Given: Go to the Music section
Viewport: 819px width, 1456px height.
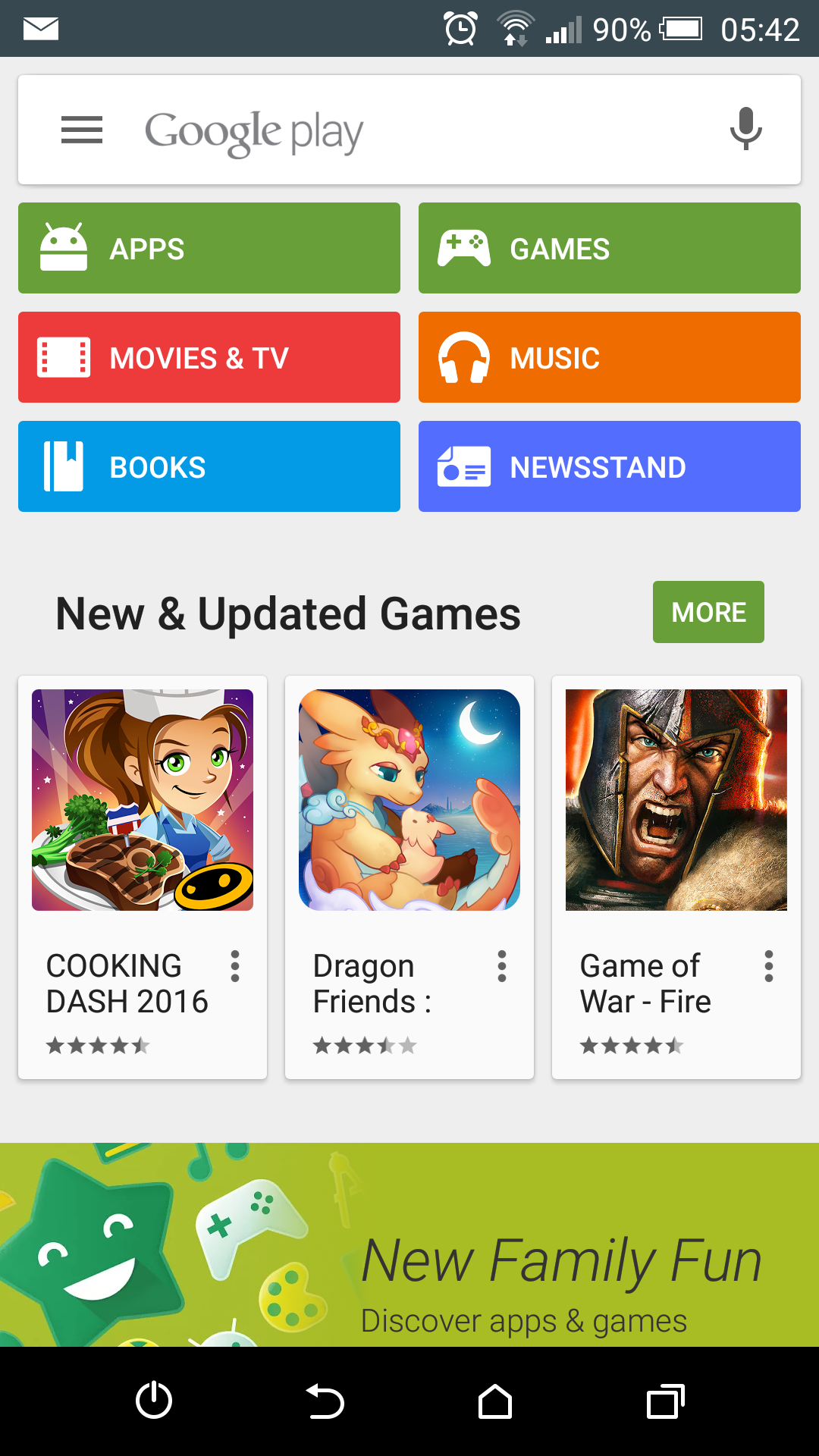Looking at the screenshot, I should pyautogui.click(x=610, y=357).
